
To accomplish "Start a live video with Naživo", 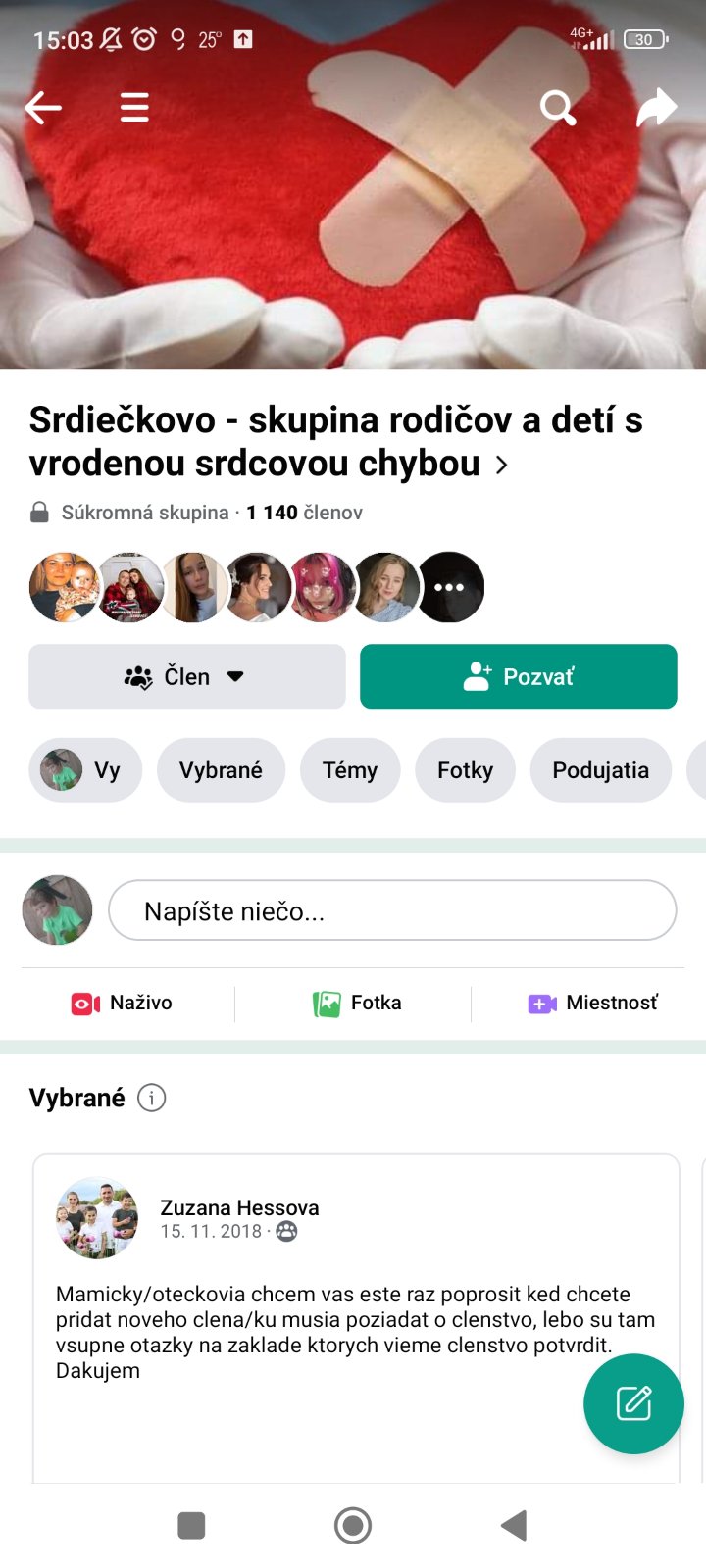I will click(122, 1003).
